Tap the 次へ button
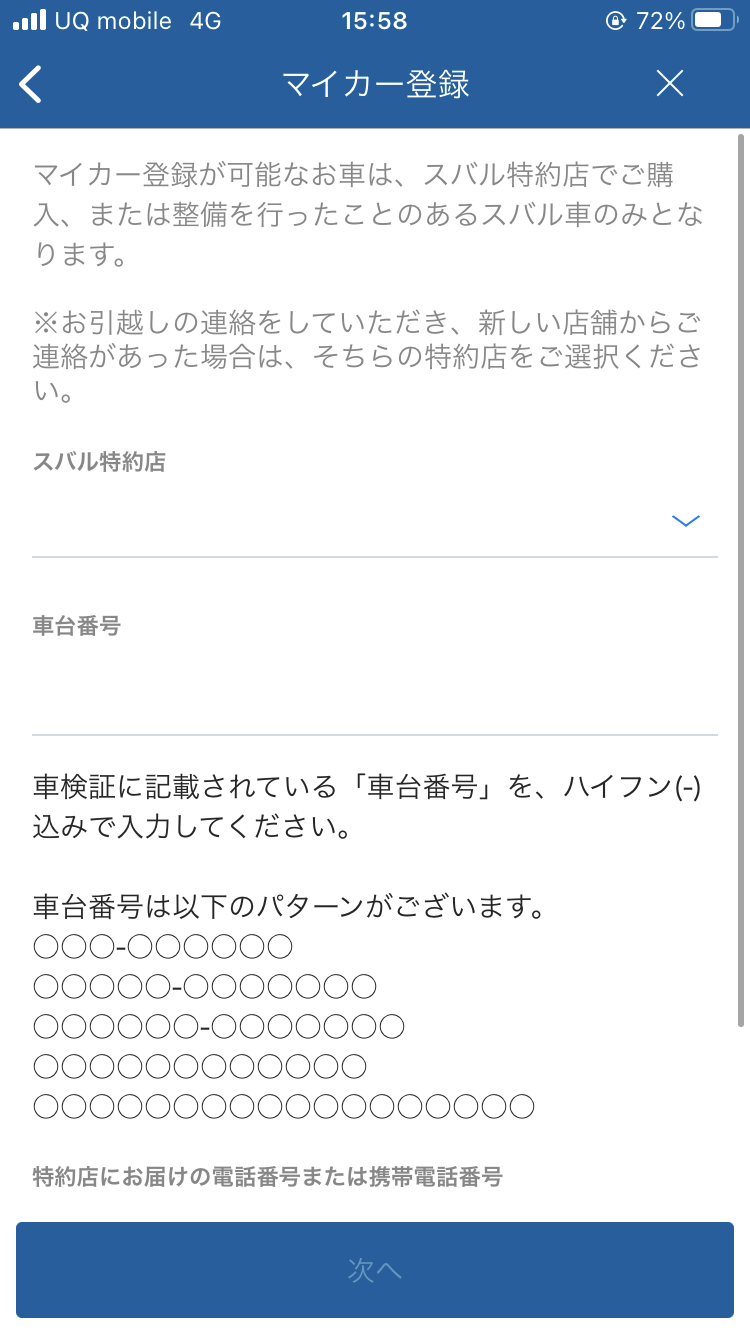 pyautogui.click(x=375, y=1270)
